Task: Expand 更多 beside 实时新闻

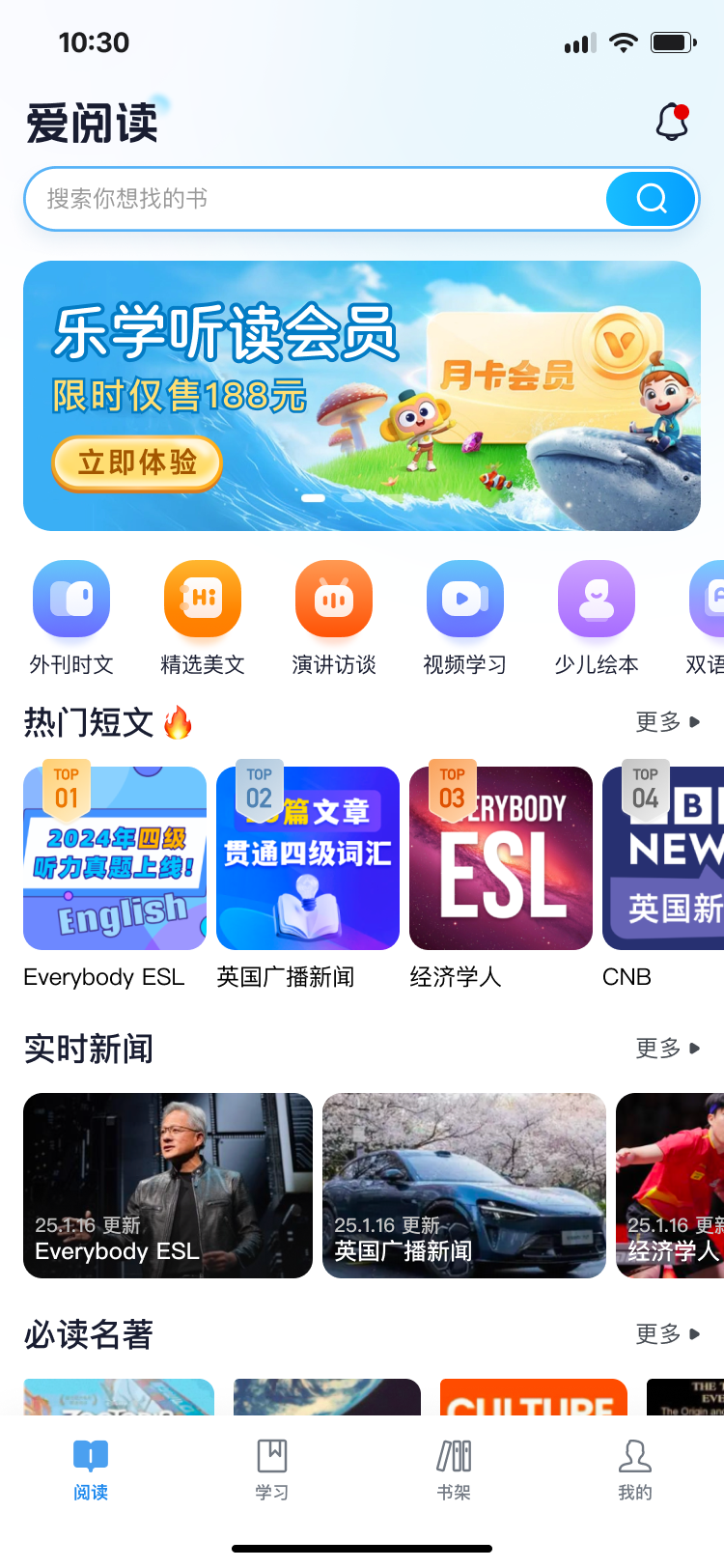Action: [x=668, y=1049]
